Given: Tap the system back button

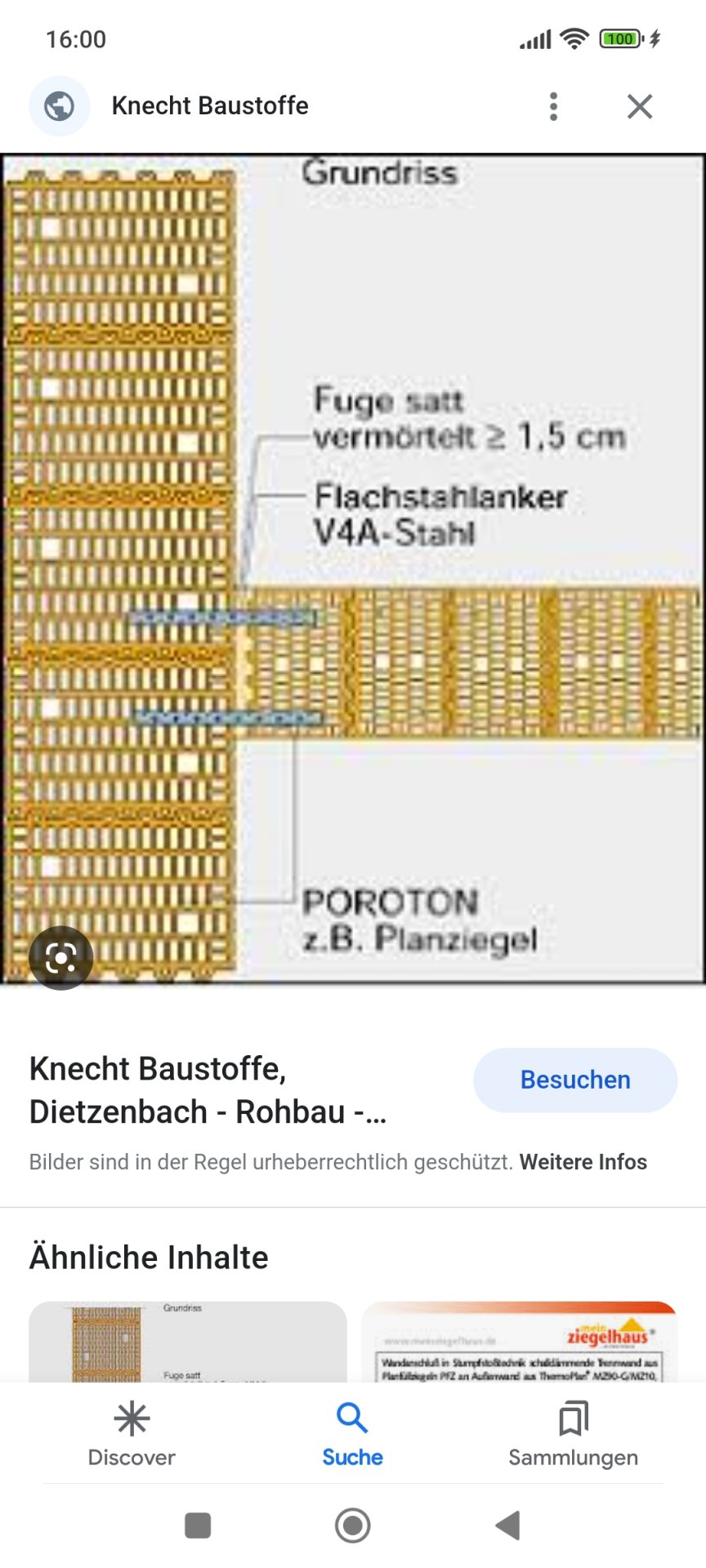Looking at the screenshot, I should [507, 1525].
